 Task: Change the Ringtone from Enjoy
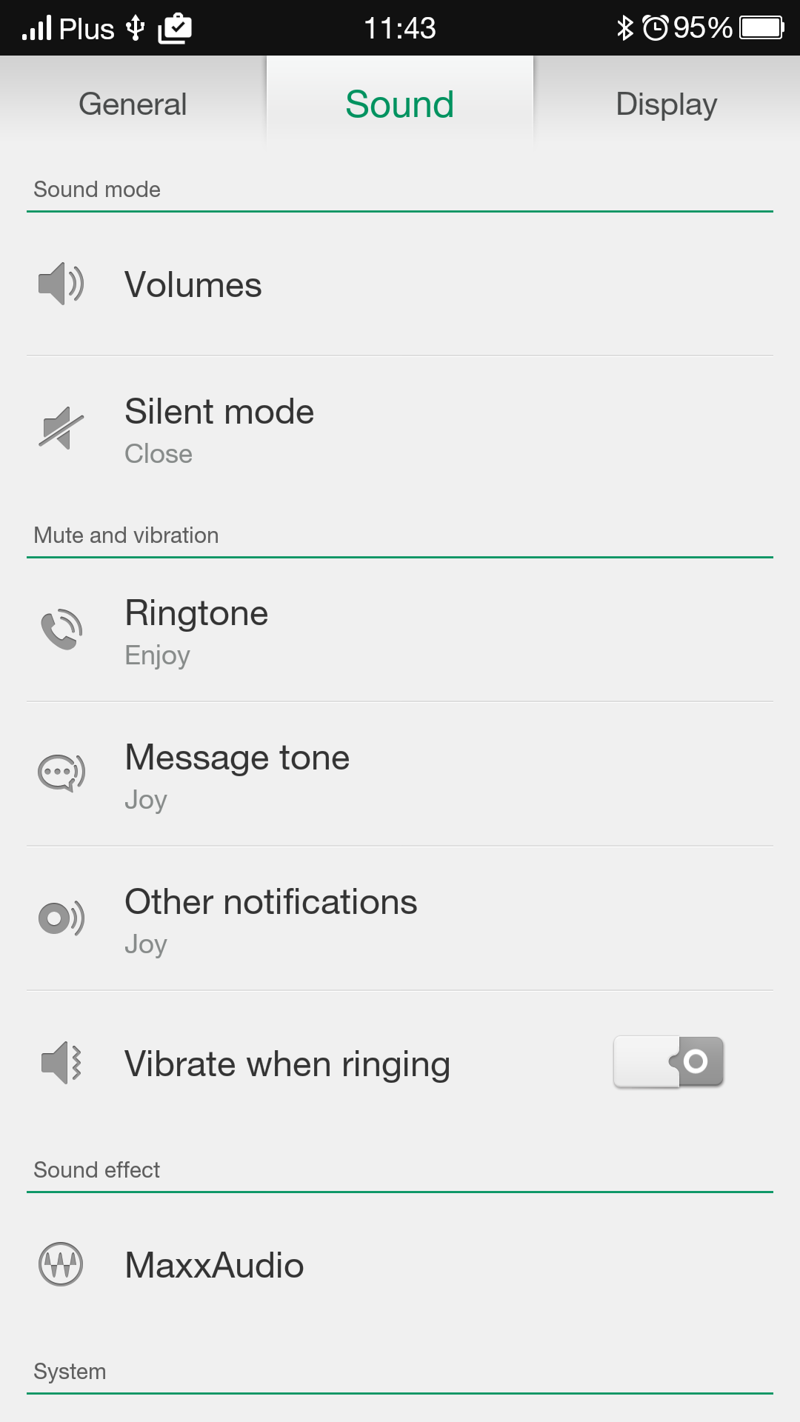400,630
